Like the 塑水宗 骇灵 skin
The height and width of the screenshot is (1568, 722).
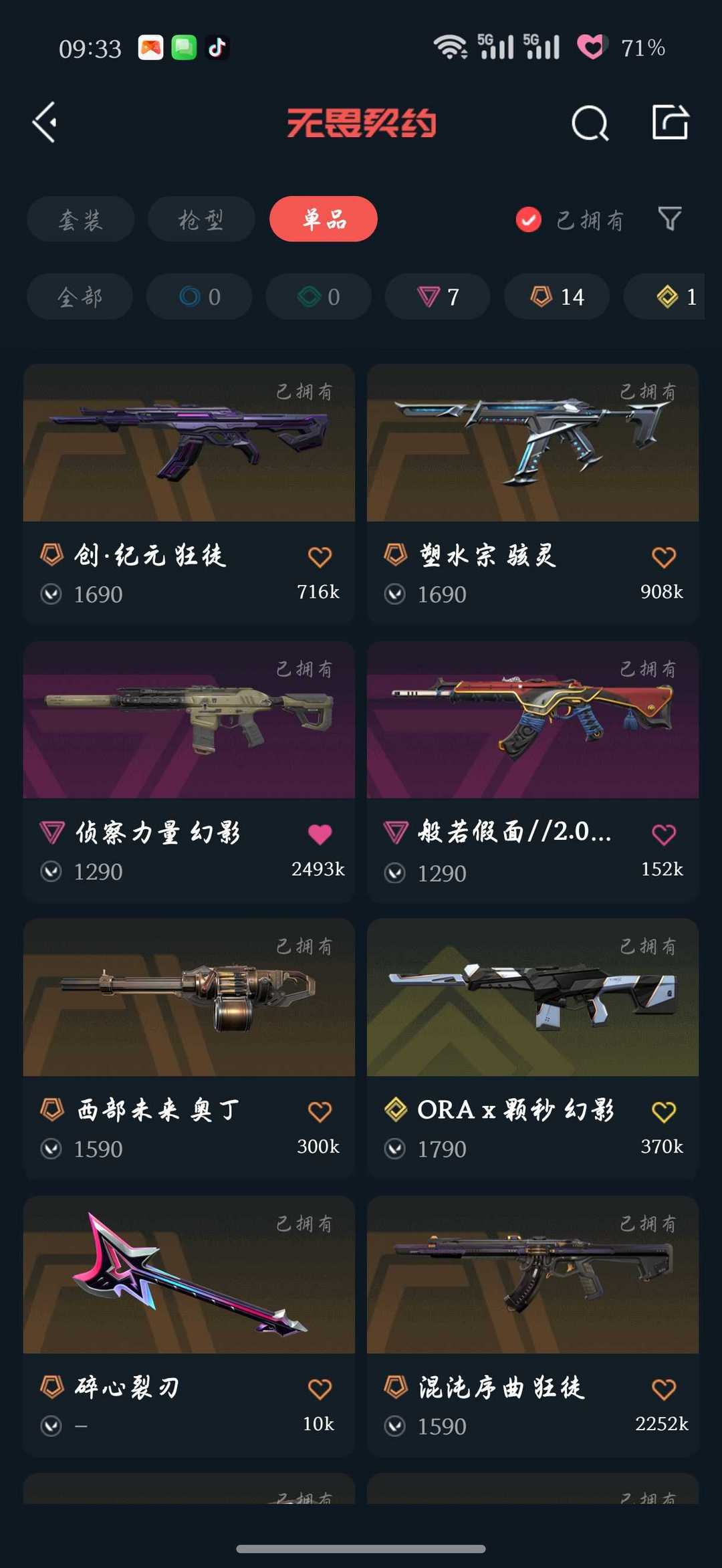664,557
